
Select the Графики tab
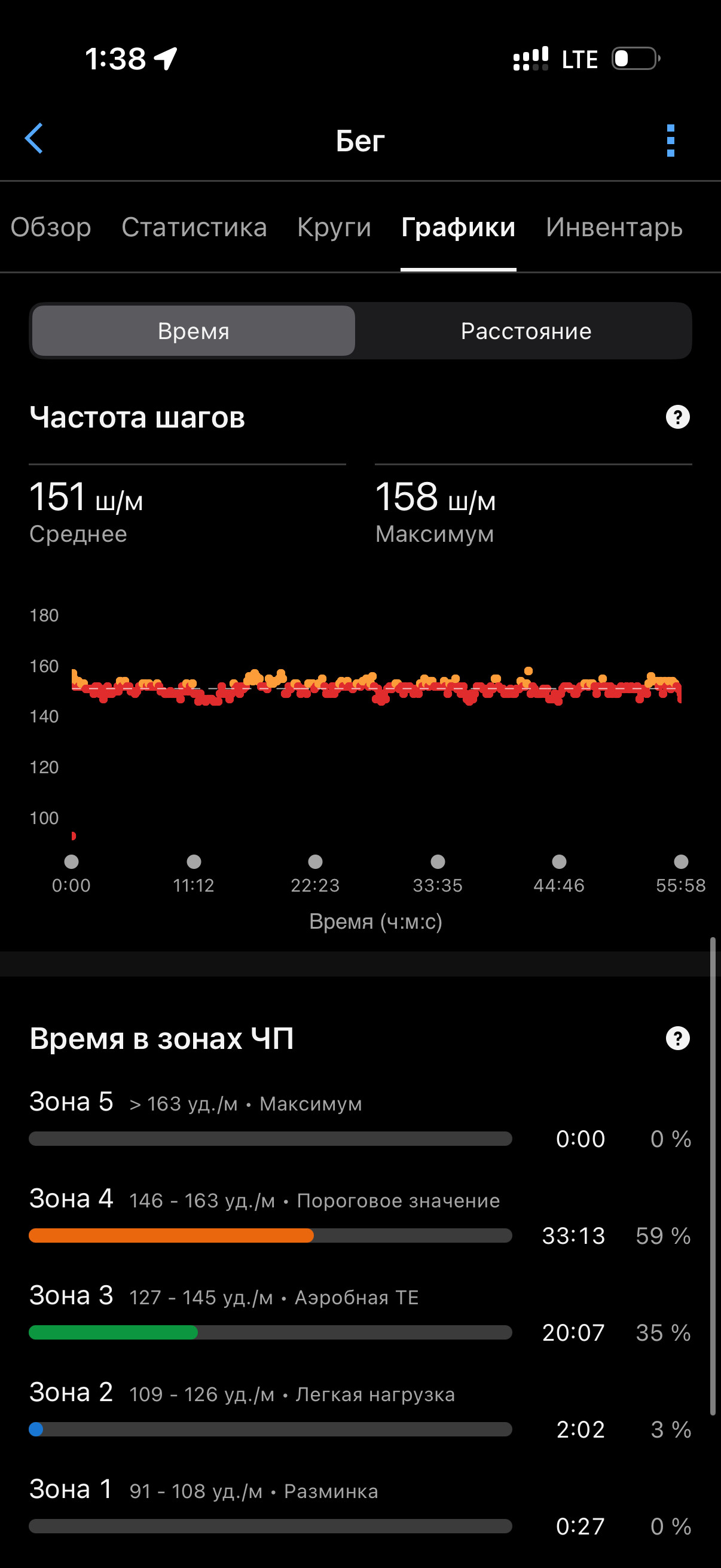(458, 227)
